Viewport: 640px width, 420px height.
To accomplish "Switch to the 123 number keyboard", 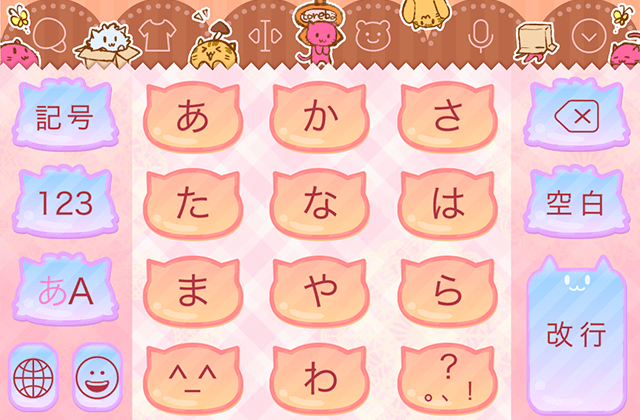I will [65, 204].
